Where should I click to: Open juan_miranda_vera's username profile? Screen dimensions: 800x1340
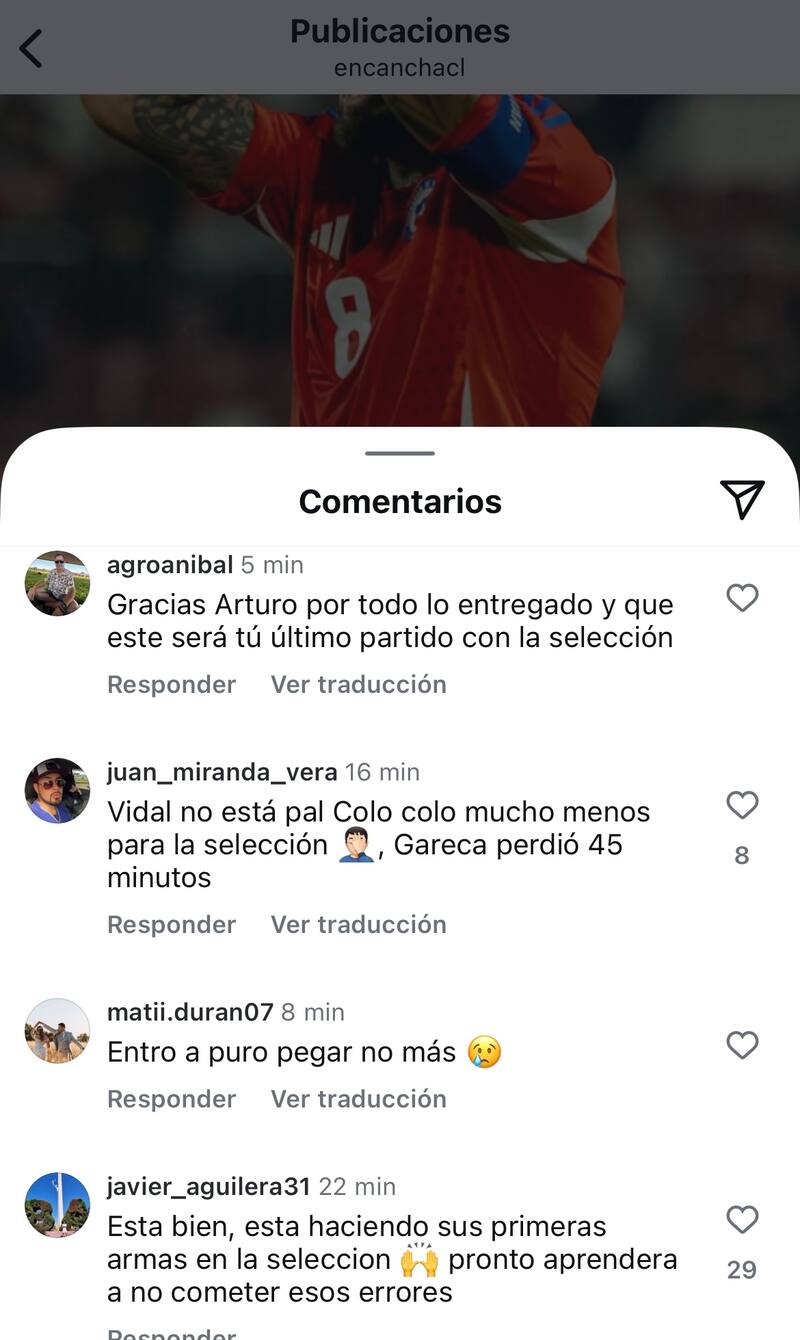click(221, 772)
